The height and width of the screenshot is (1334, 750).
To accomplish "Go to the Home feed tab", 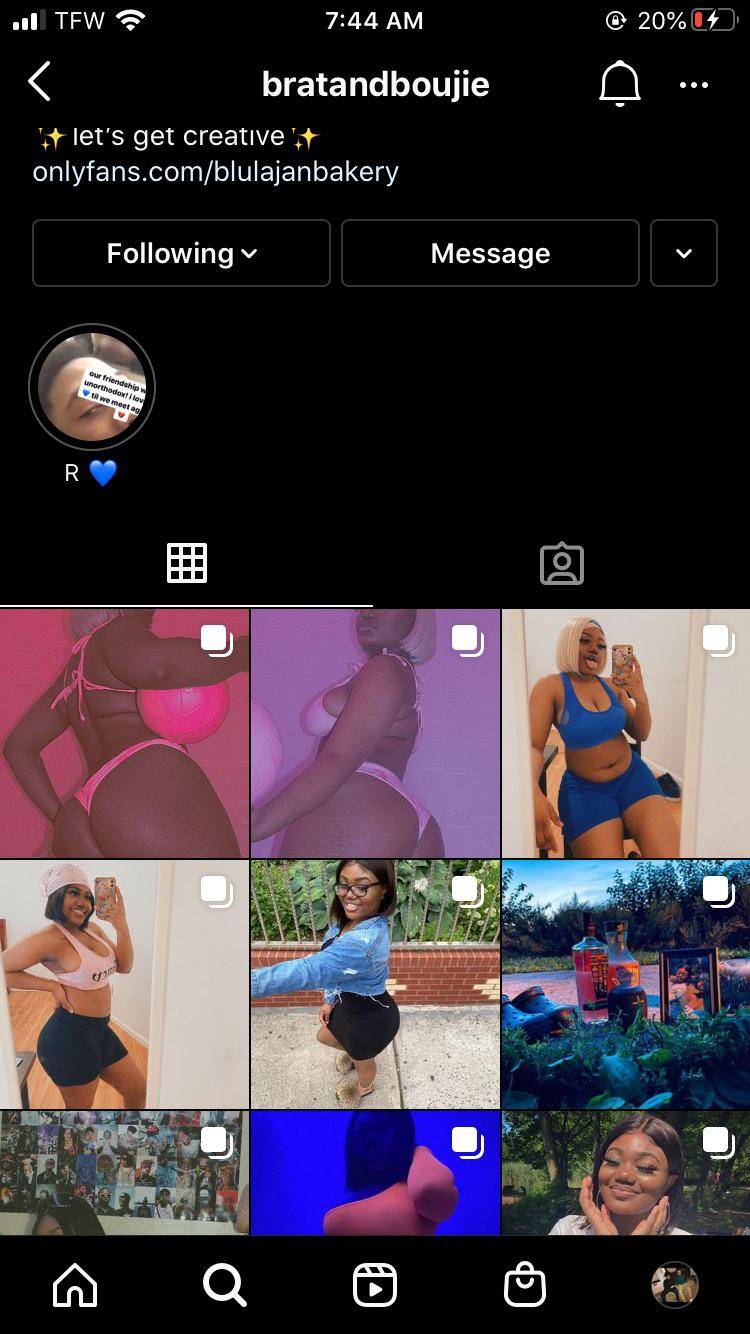I will click(75, 1285).
